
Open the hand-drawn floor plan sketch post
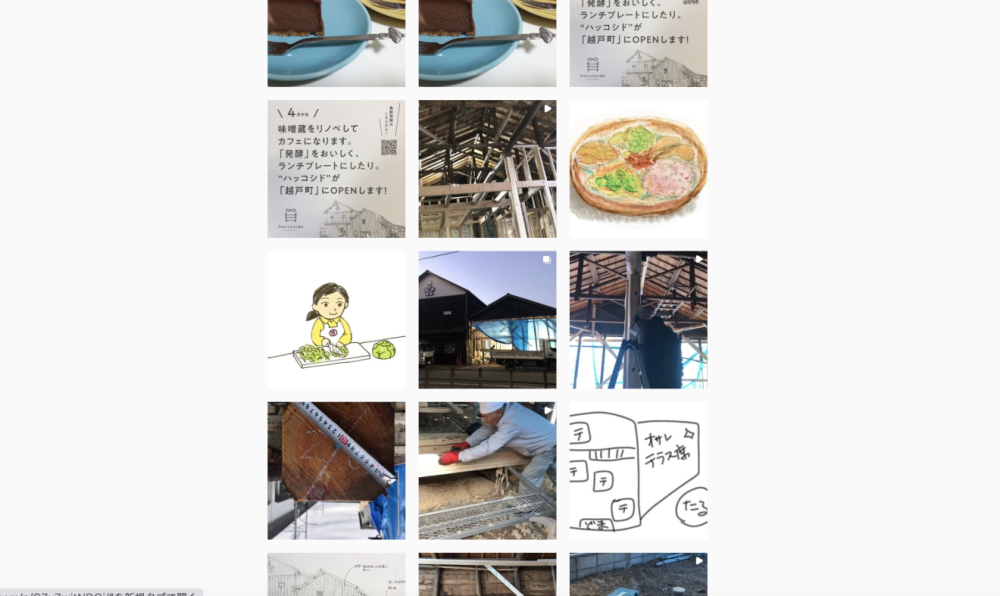point(638,471)
